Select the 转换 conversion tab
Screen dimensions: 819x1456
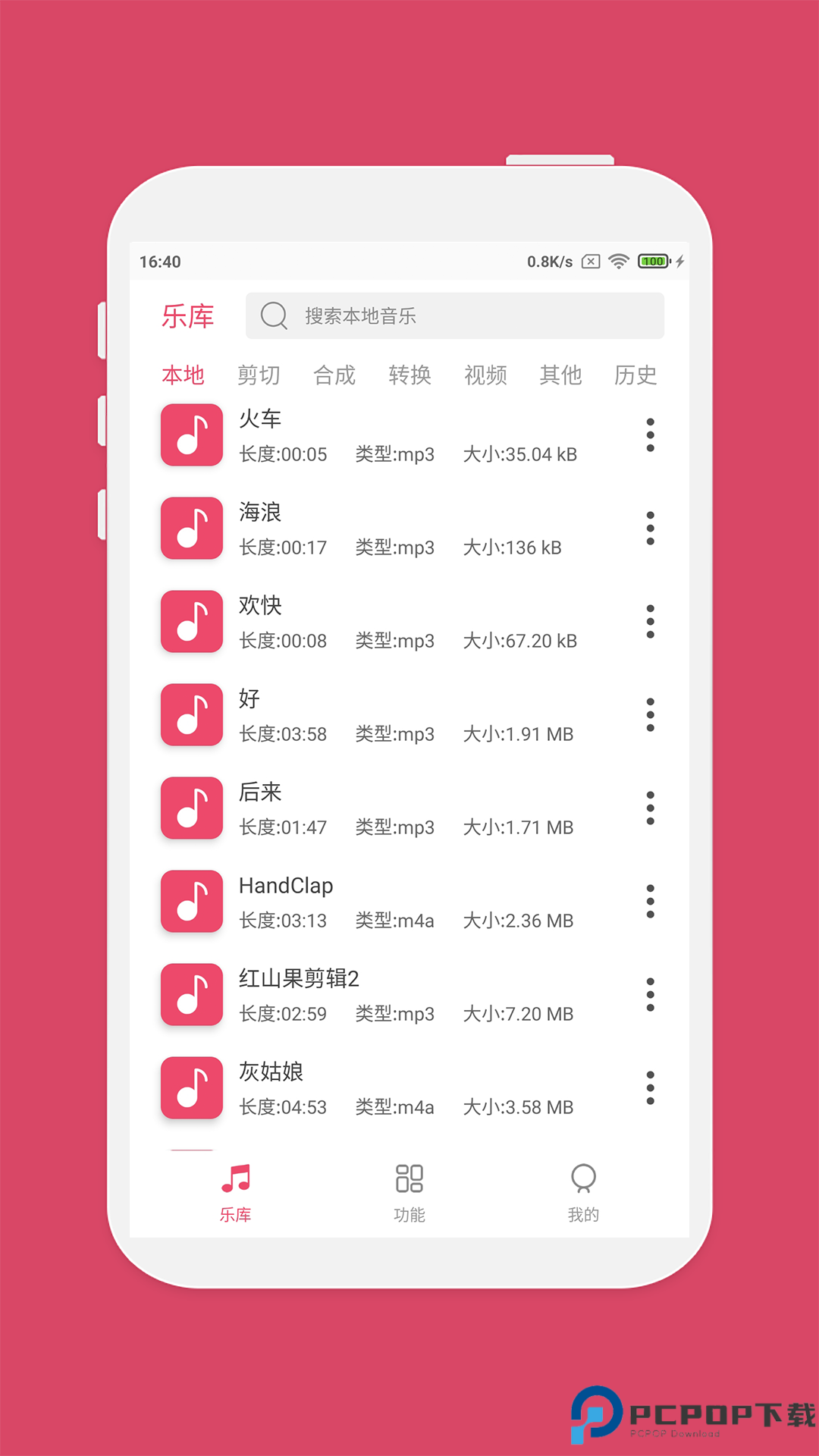tap(409, 375)
